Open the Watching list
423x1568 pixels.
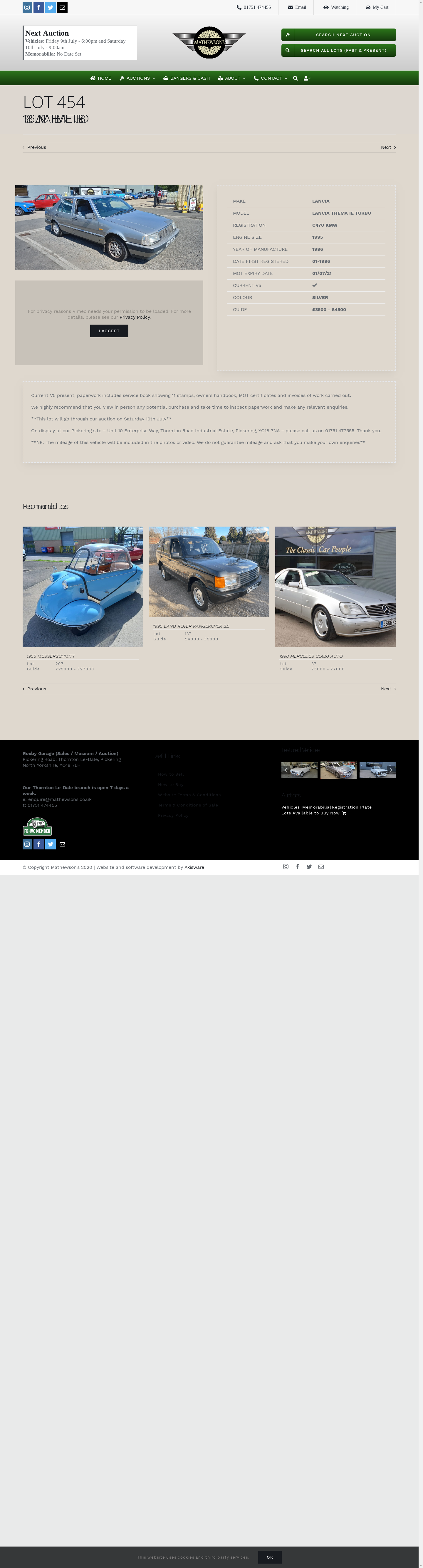click(x=336, y=7)
